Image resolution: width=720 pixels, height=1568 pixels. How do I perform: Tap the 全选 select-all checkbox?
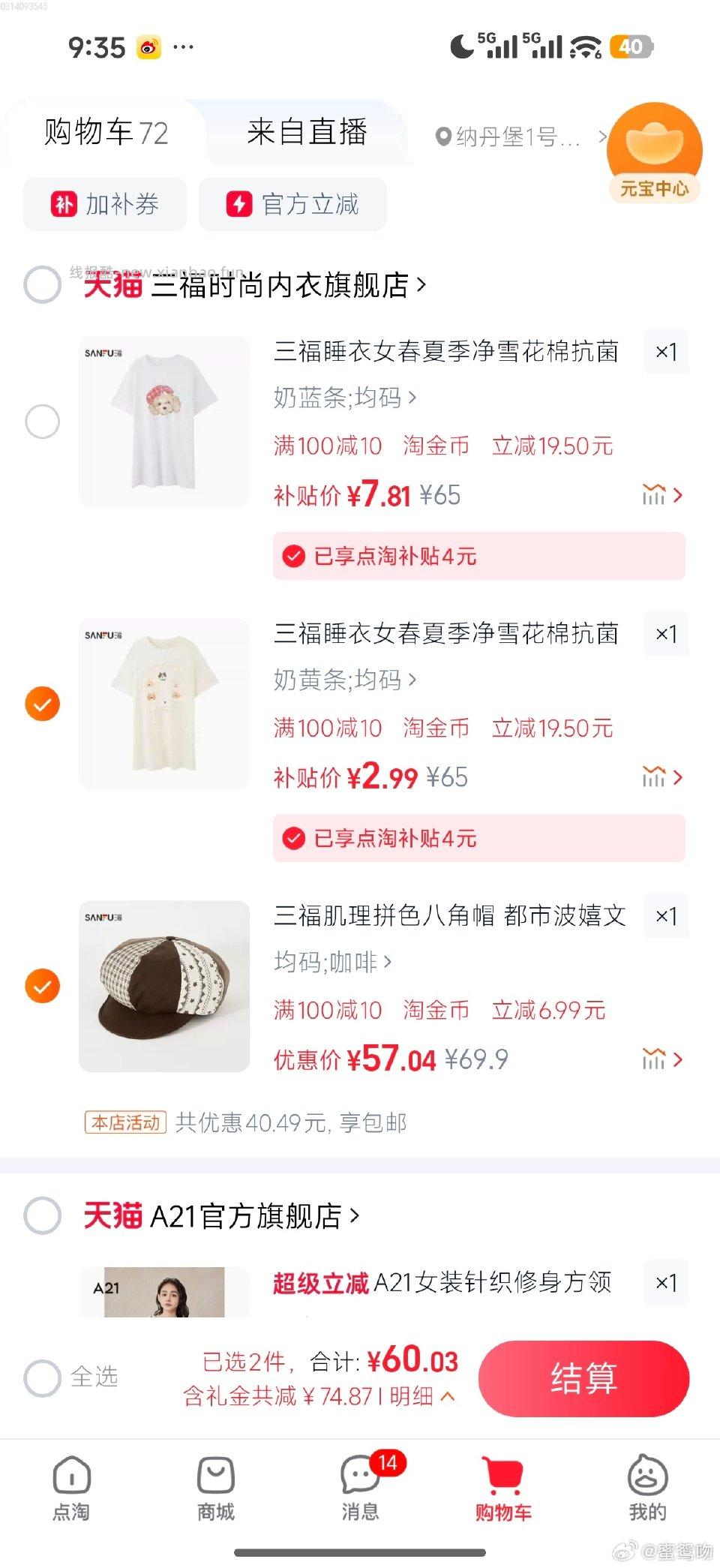43,1377
